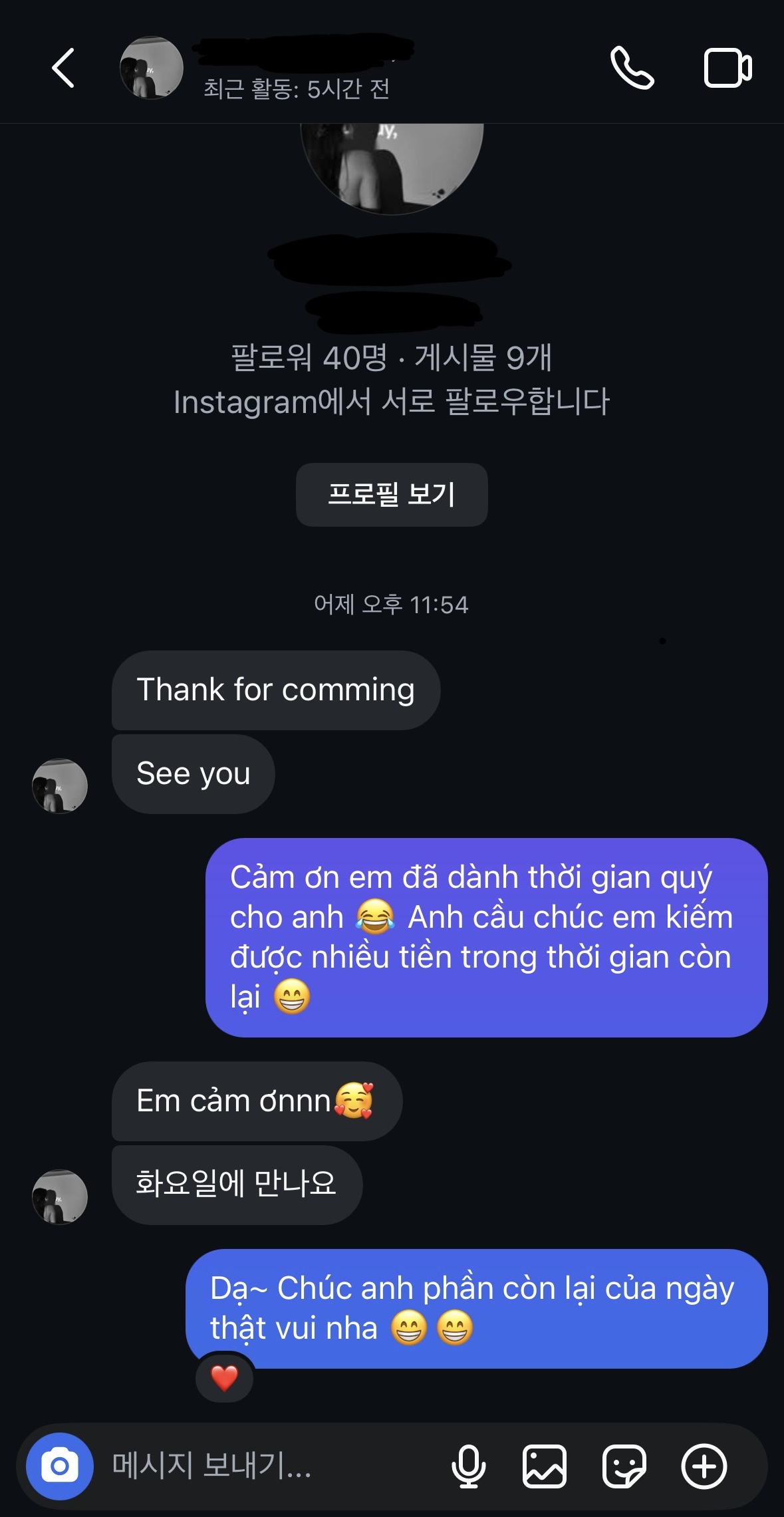The width and height of the screenshot is (784, 1517).
Task: Open more options with the plus icon
Action: click(704, 1466)
